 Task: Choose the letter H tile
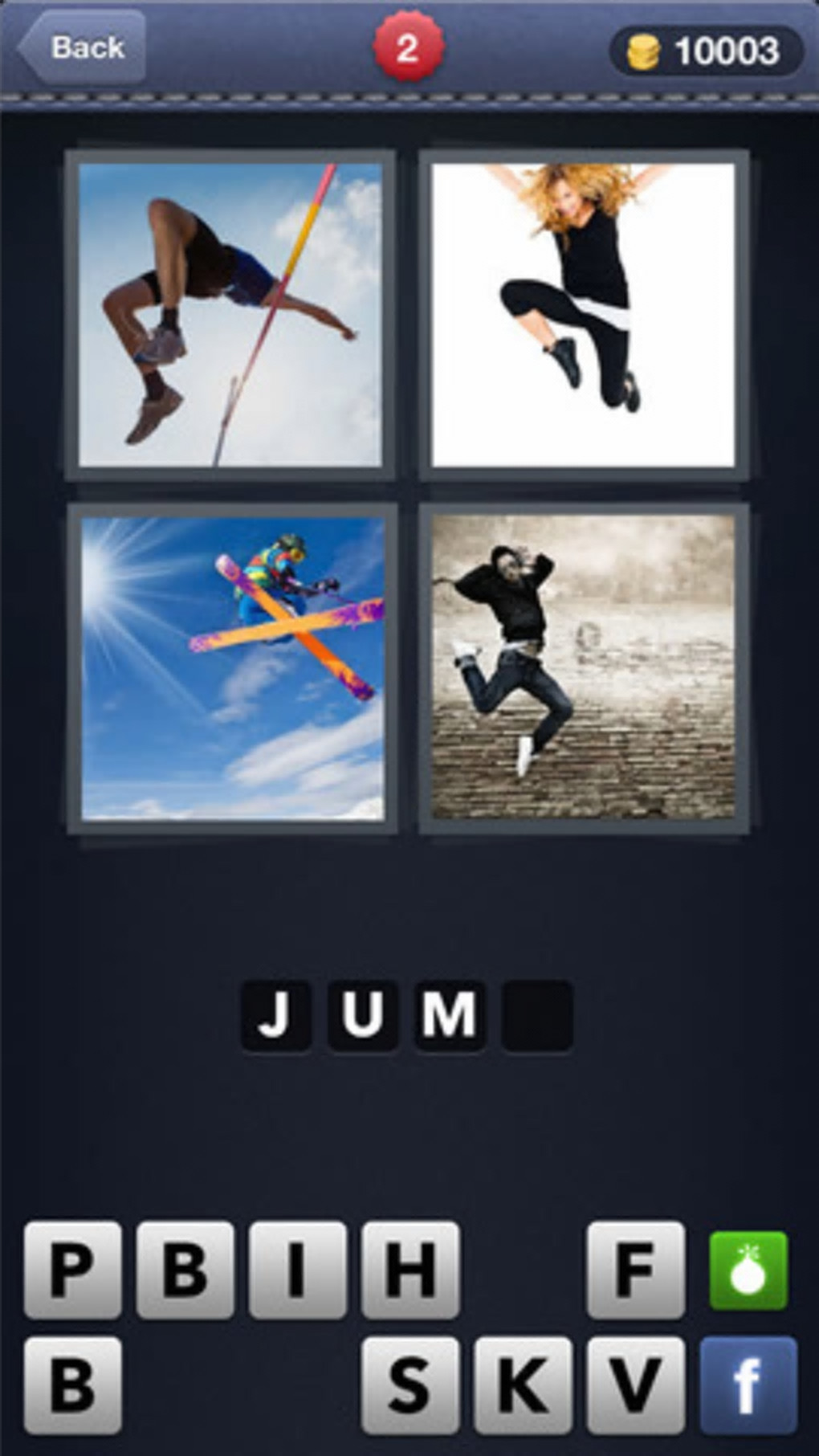coord(410,1270)
